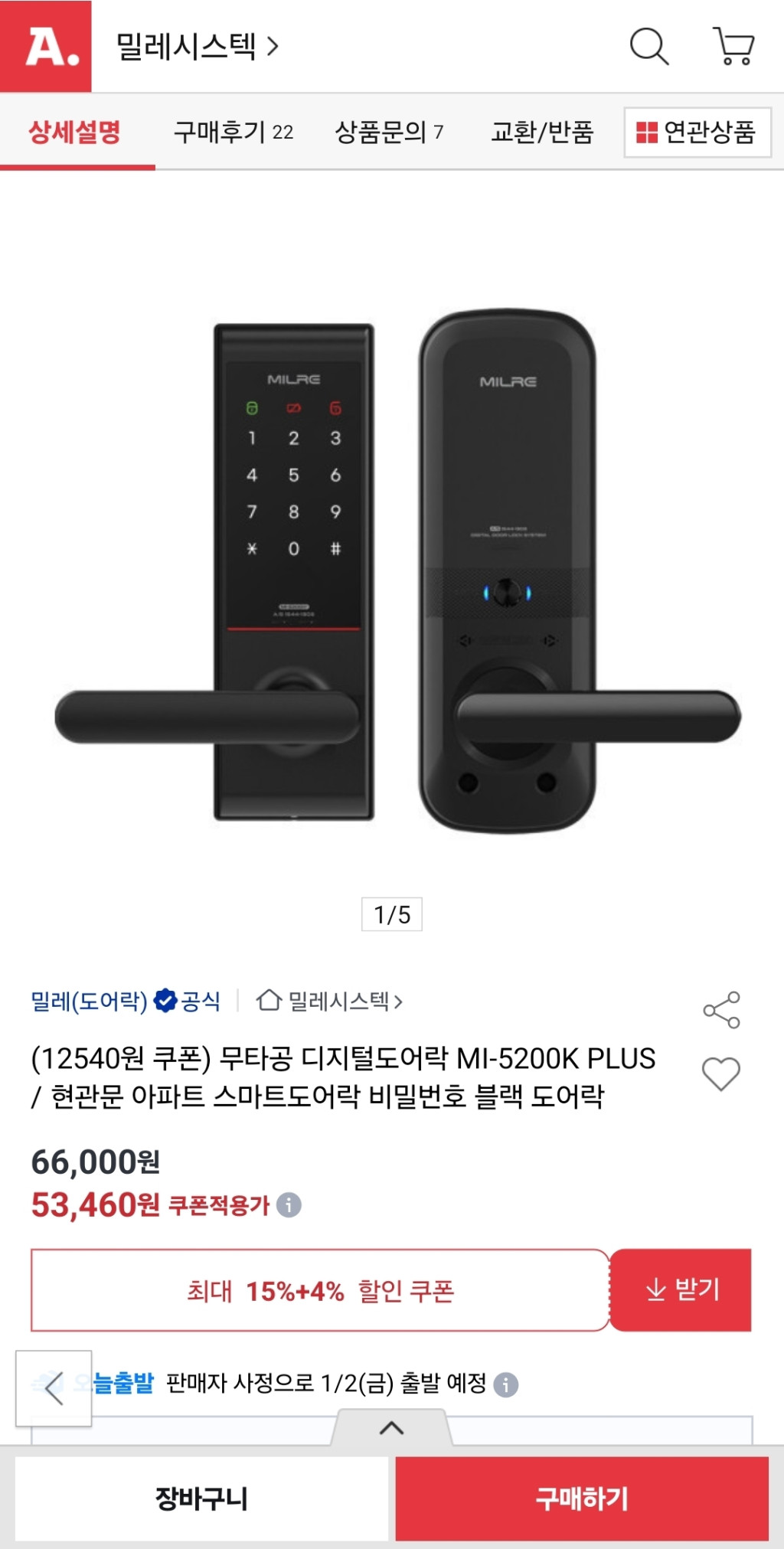Open the search icon
Viewport: 784px width, 1549px height.
(x=648, y=46)
